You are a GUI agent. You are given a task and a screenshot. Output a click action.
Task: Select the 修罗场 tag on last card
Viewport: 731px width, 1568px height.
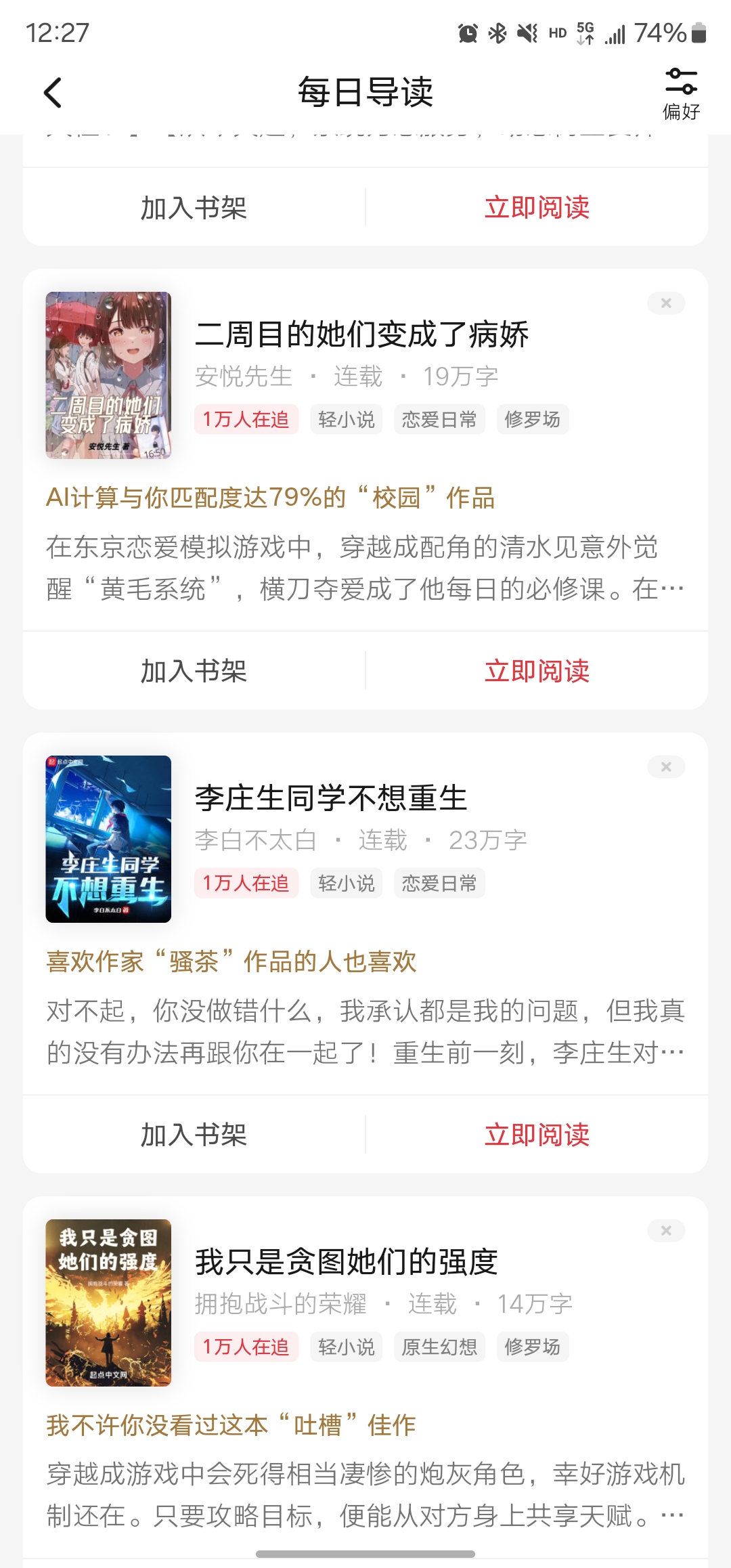(x=533, y=1347)
